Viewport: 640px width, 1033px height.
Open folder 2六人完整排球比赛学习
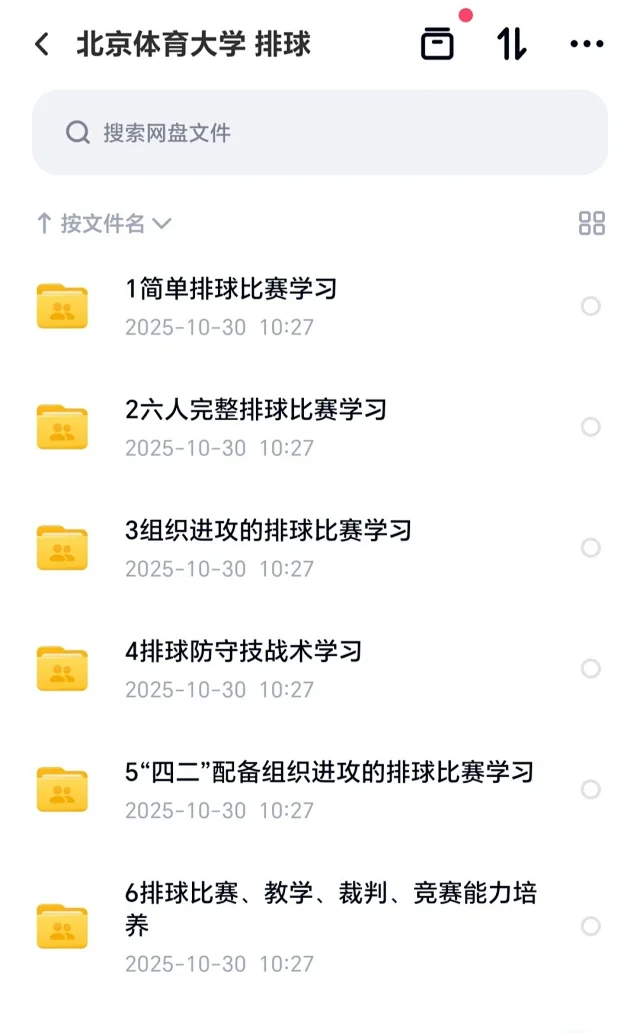click(256, 410)
